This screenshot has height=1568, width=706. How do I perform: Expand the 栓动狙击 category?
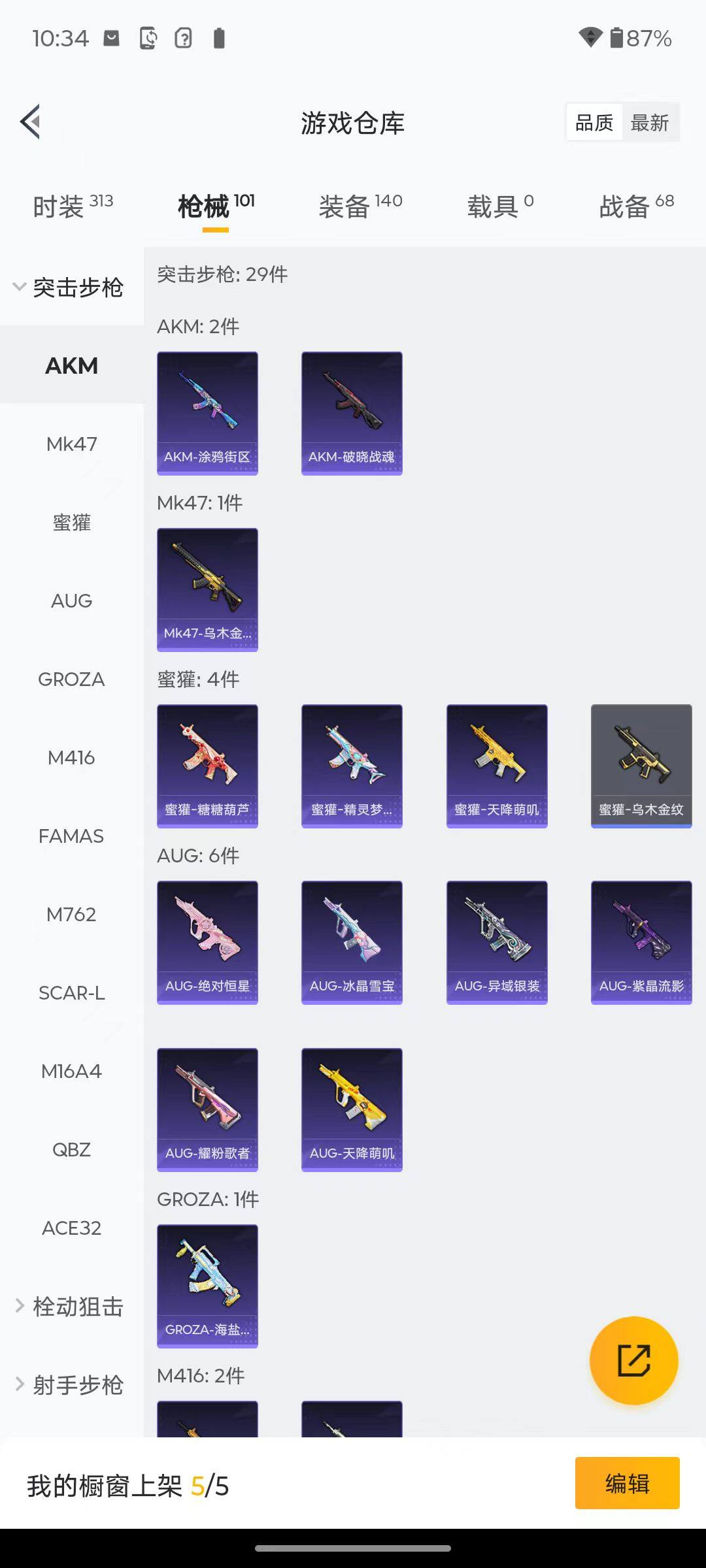tap(69, 1307)
